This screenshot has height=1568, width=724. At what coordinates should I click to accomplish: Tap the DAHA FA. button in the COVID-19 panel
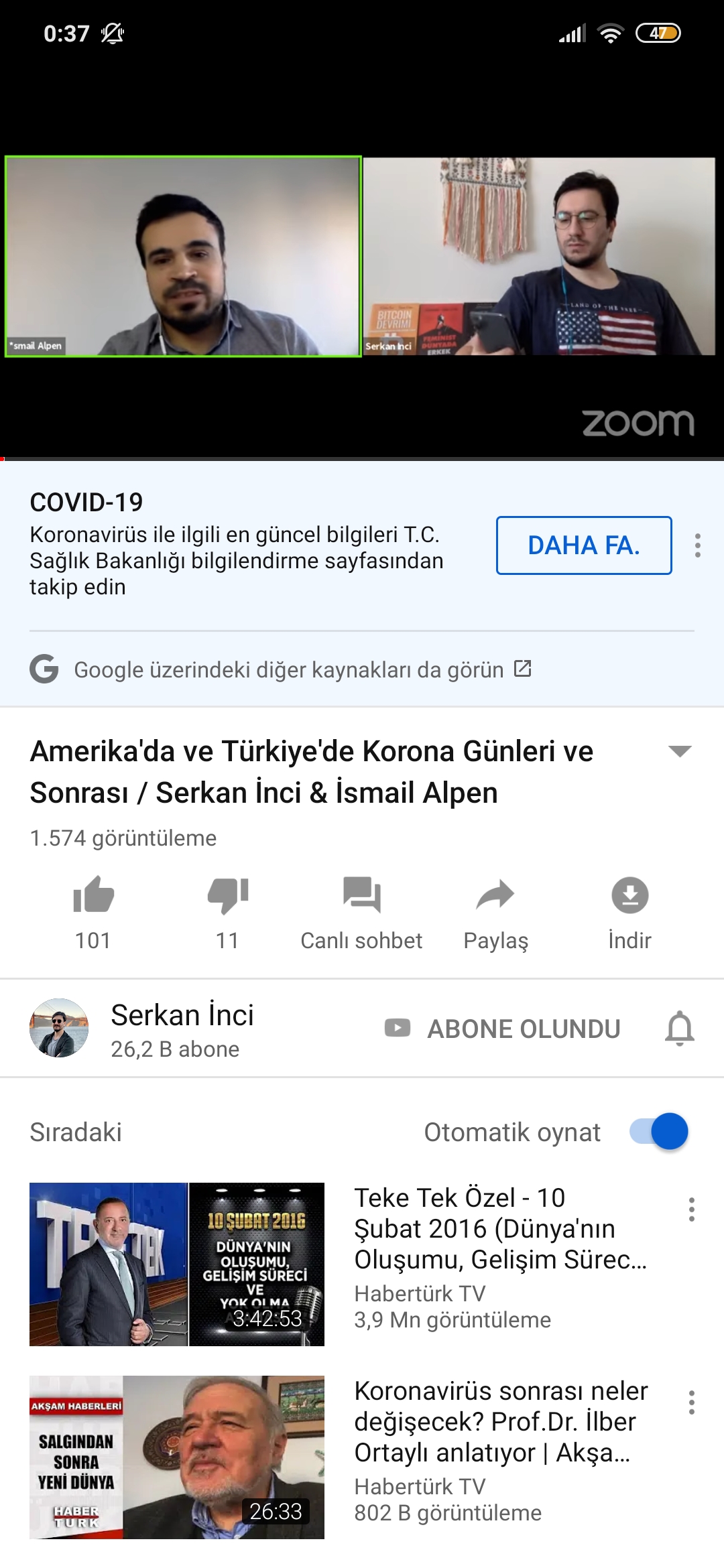point(583,545)
